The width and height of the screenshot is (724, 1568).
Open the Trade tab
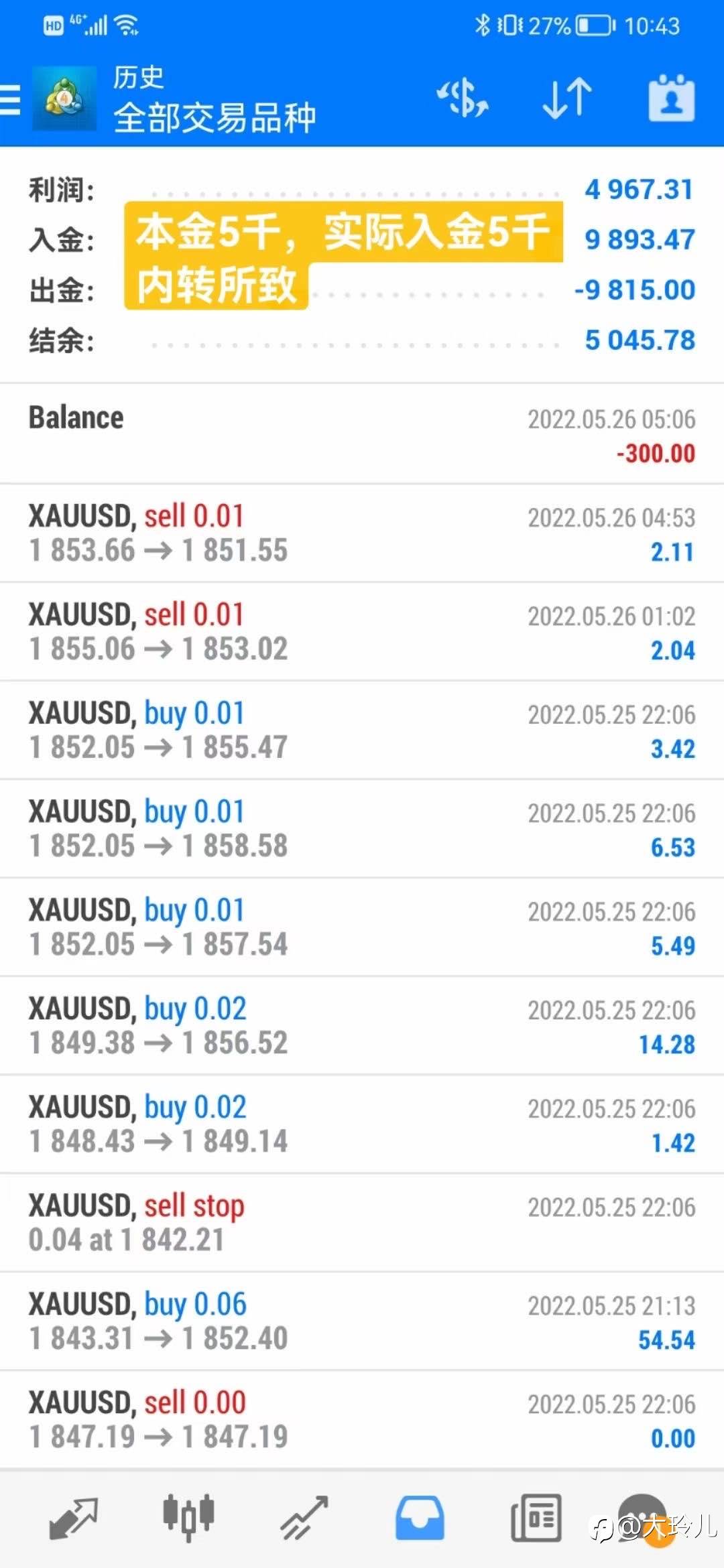(x=304, y=1518)
